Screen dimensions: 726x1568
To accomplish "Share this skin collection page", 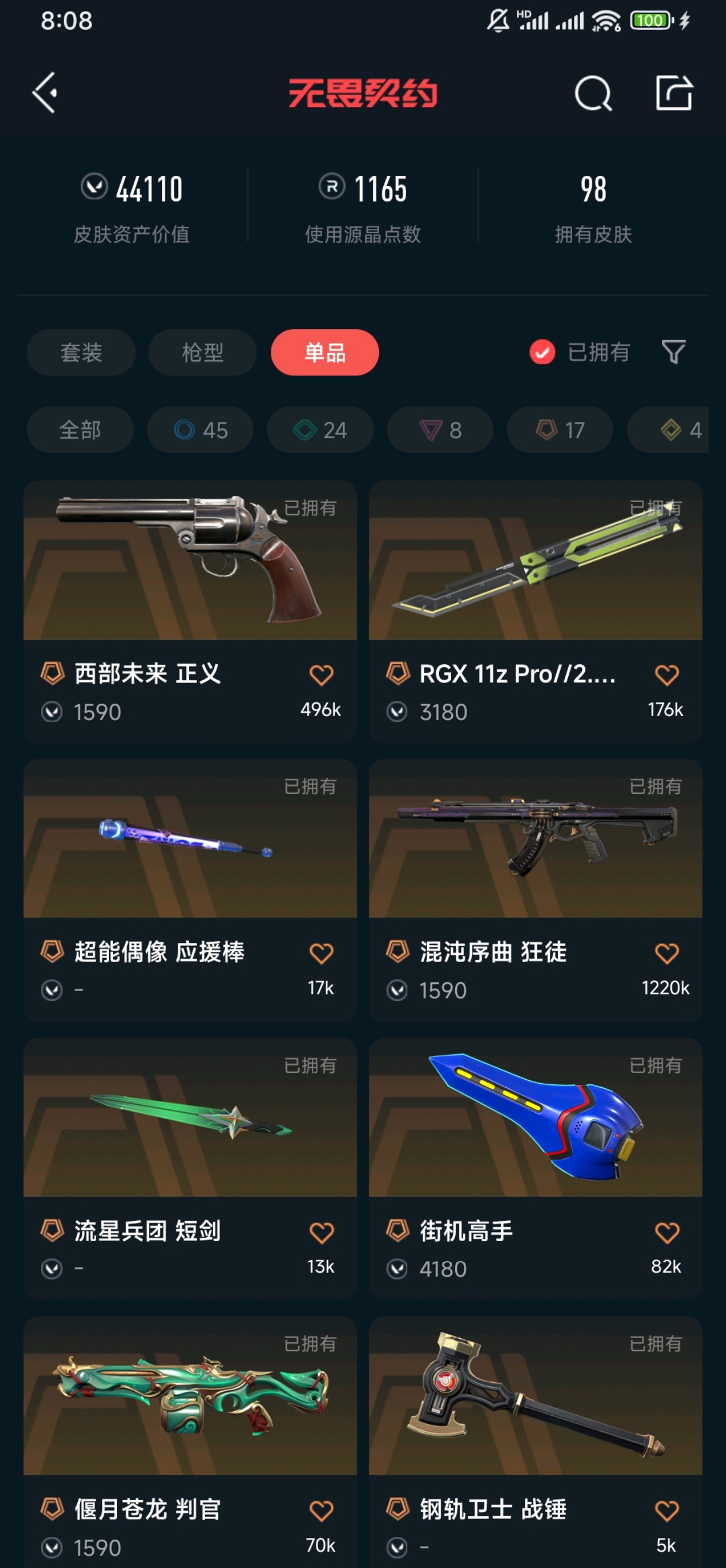I will 674,93.
